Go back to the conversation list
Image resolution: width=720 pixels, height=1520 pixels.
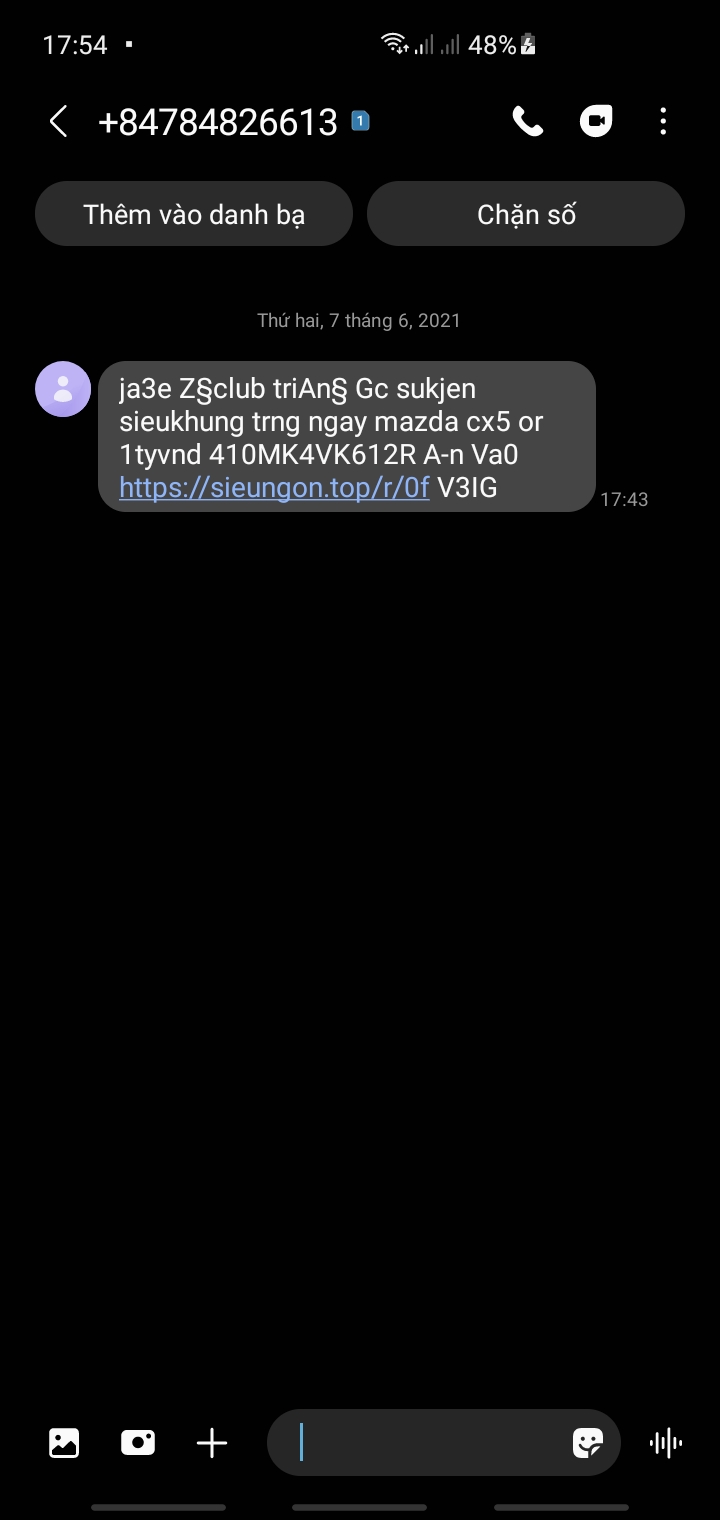[59, 122]
